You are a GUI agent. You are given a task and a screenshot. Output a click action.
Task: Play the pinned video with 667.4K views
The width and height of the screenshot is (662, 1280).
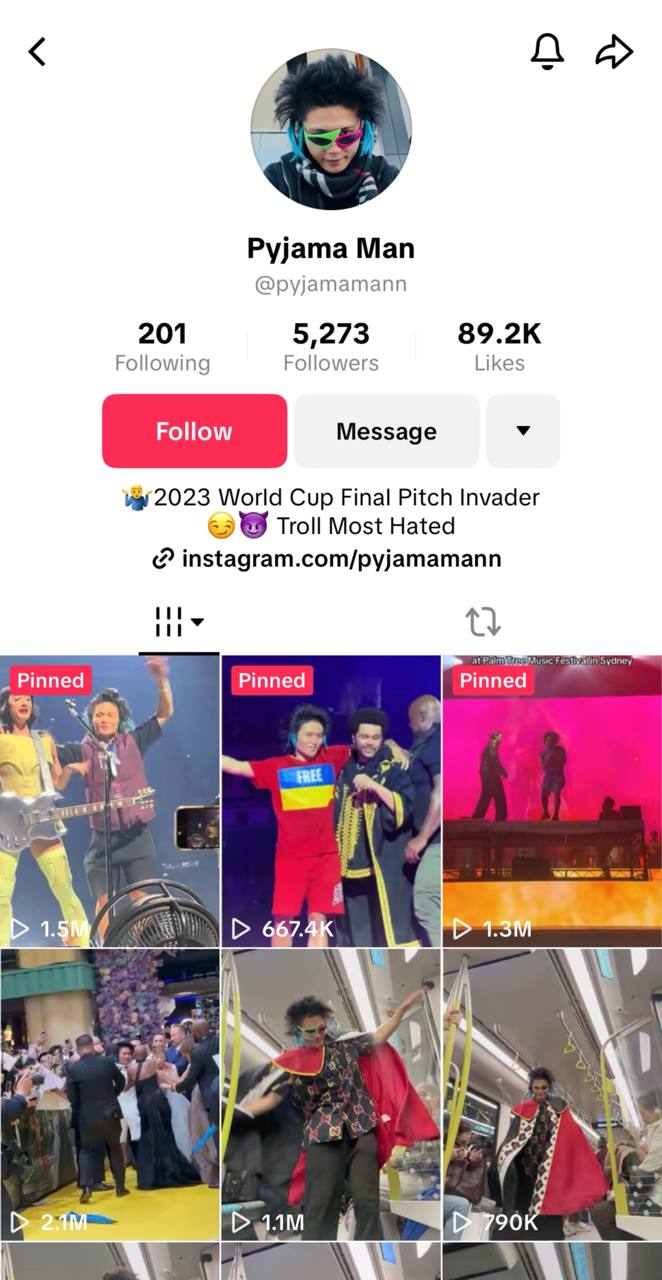tap(330, 800)
